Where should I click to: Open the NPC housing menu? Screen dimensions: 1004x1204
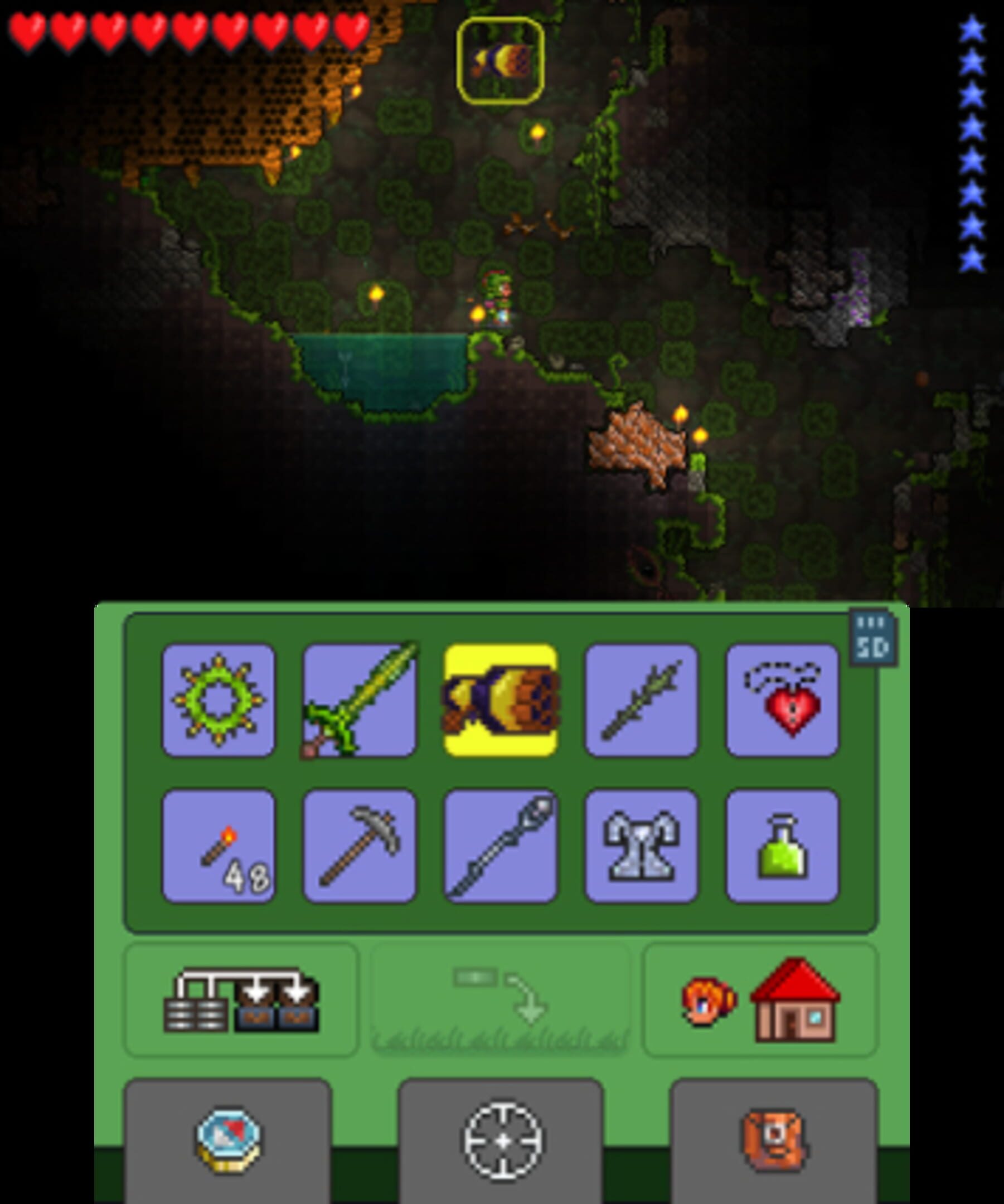pos(760,1001)
